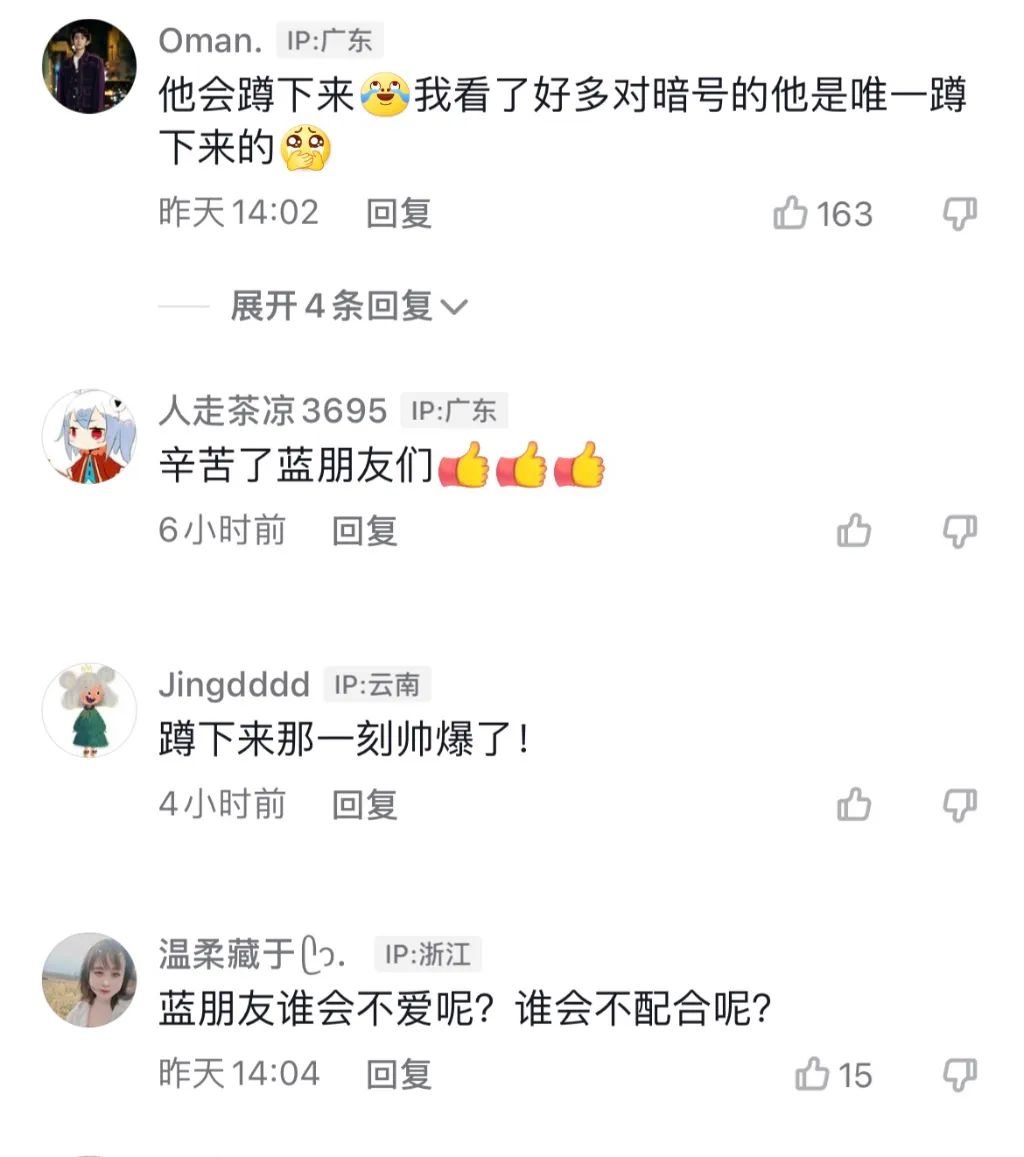Screen dimensions: 1024x1157
Task: Click 回复 under Jingdddd's comment
Action: [x=364, y=803]
